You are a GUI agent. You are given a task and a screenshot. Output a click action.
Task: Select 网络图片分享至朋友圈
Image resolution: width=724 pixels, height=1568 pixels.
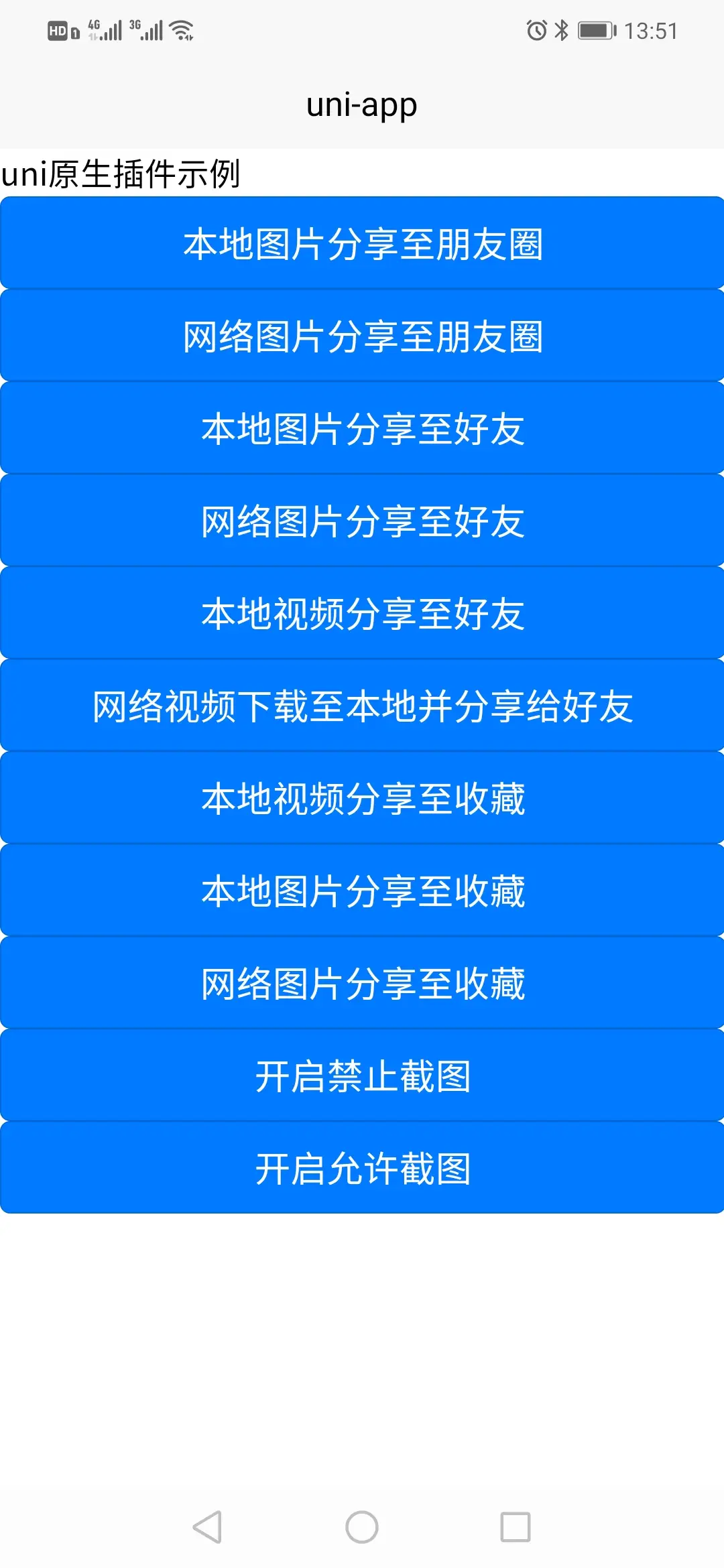pos(362,336)
